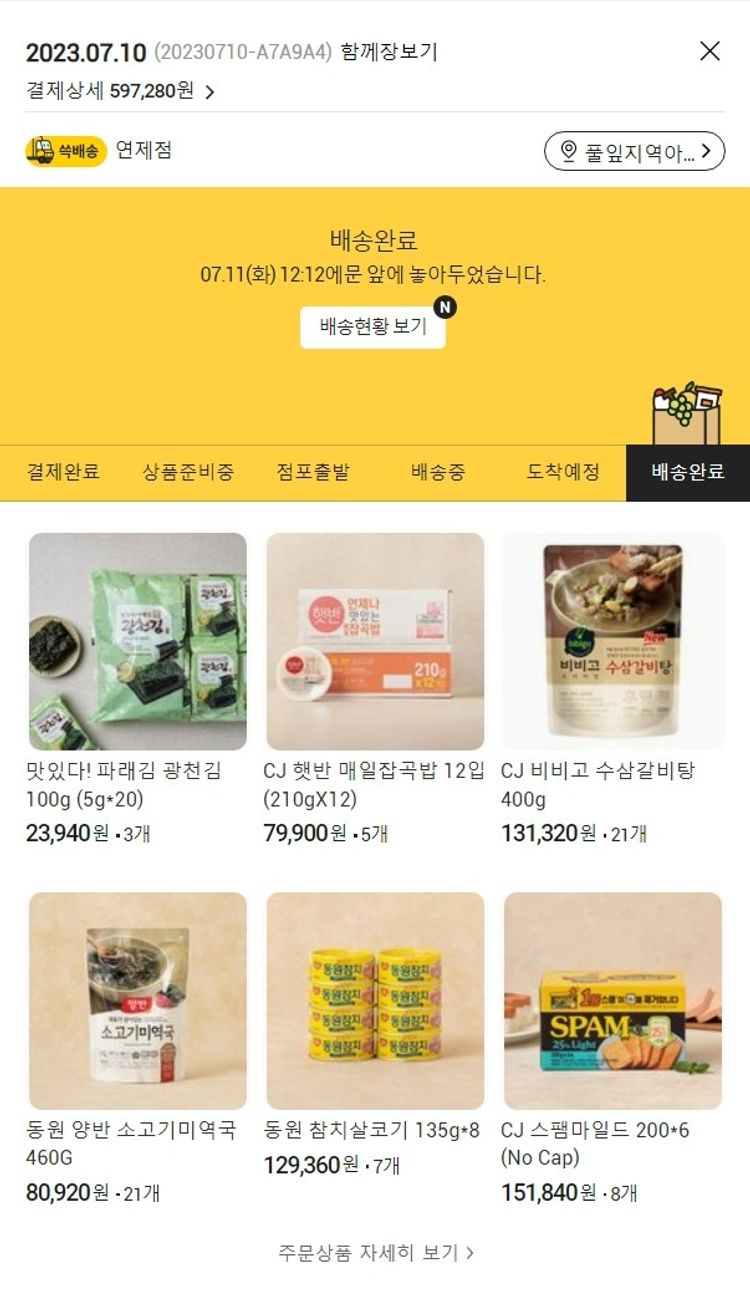Open 결제상세 597,280원 payment details

point(121,92)
